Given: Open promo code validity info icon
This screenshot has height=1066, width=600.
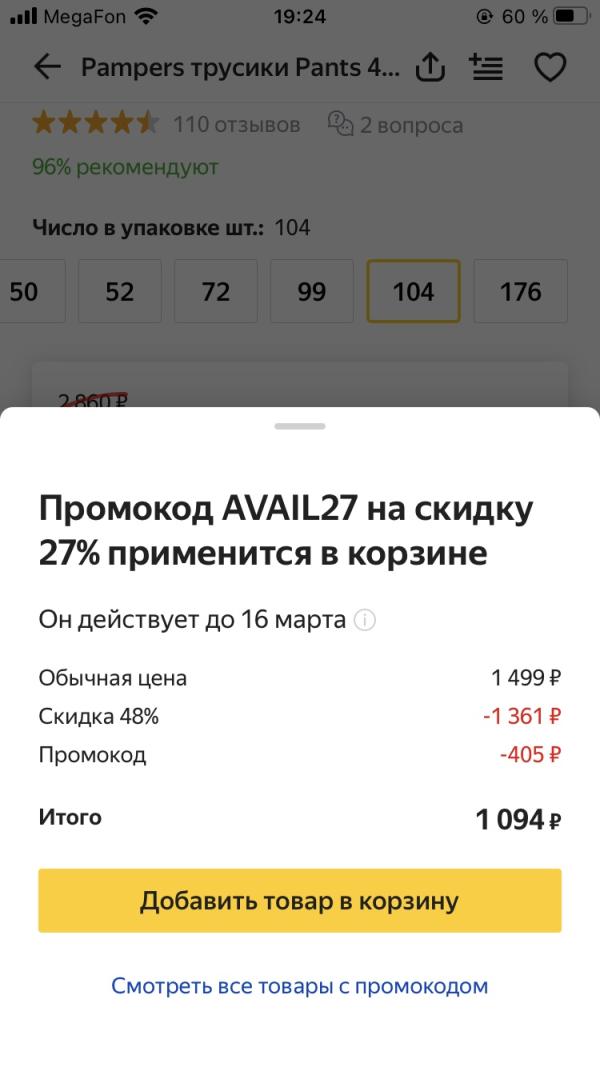Looking at the screenshot, I should click(x=365, y=620).
